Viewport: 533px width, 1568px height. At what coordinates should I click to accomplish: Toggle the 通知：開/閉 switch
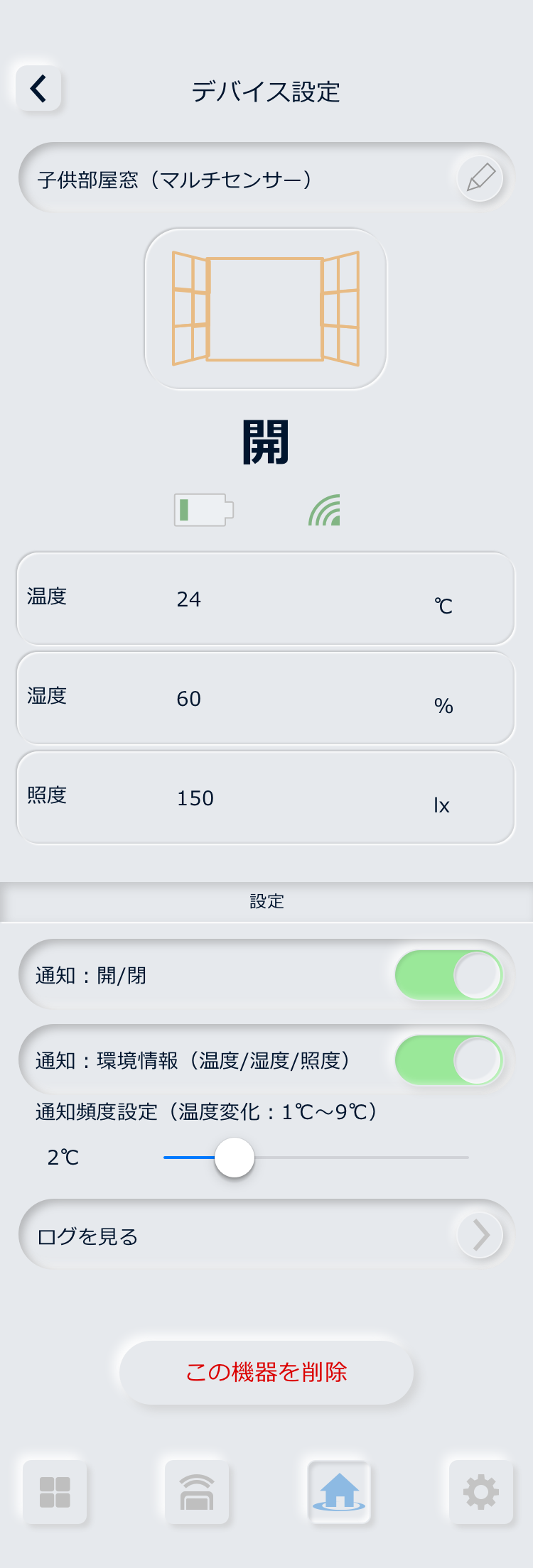tap(448, 975)
